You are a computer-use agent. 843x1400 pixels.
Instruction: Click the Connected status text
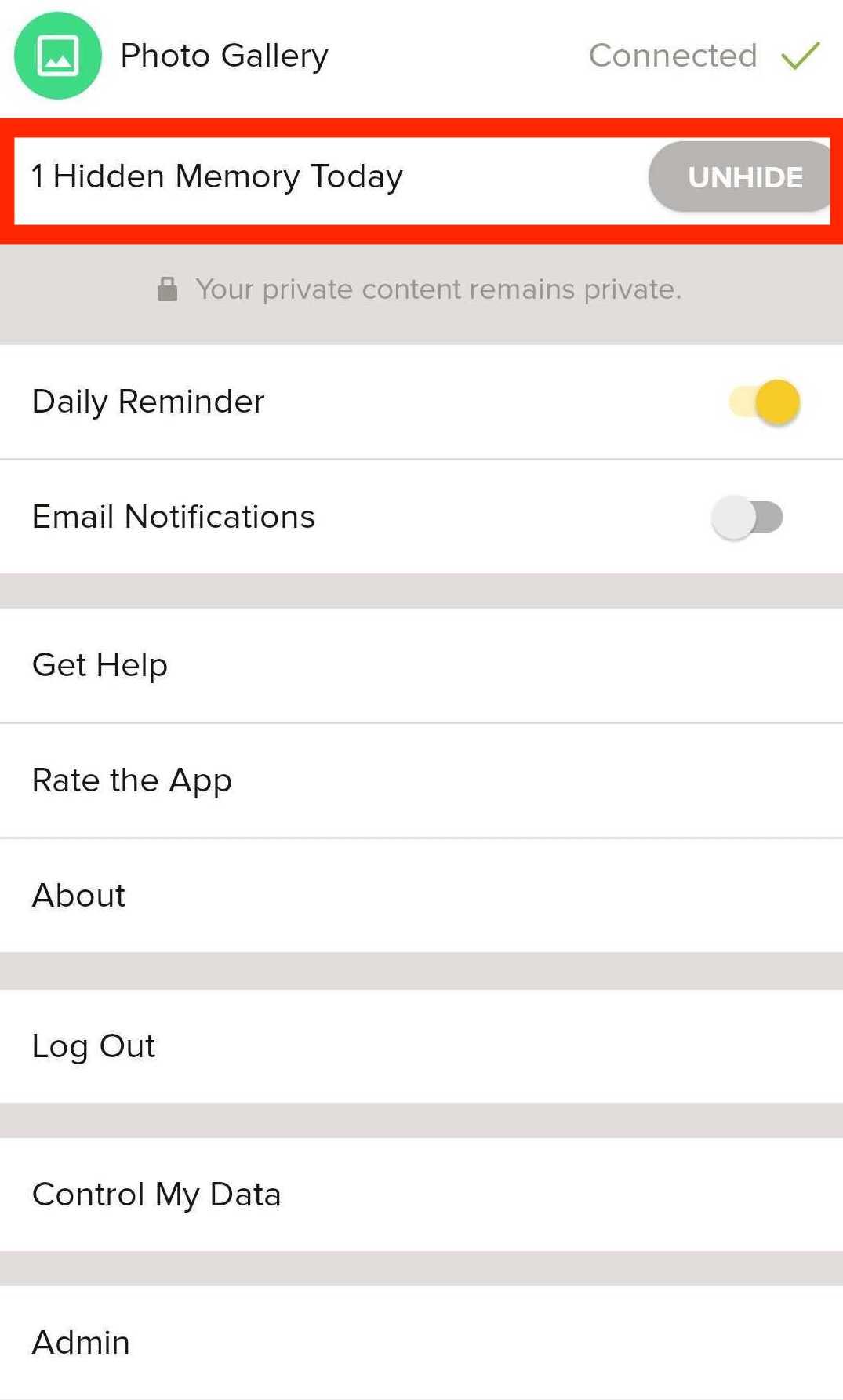(x=673, y=56)
